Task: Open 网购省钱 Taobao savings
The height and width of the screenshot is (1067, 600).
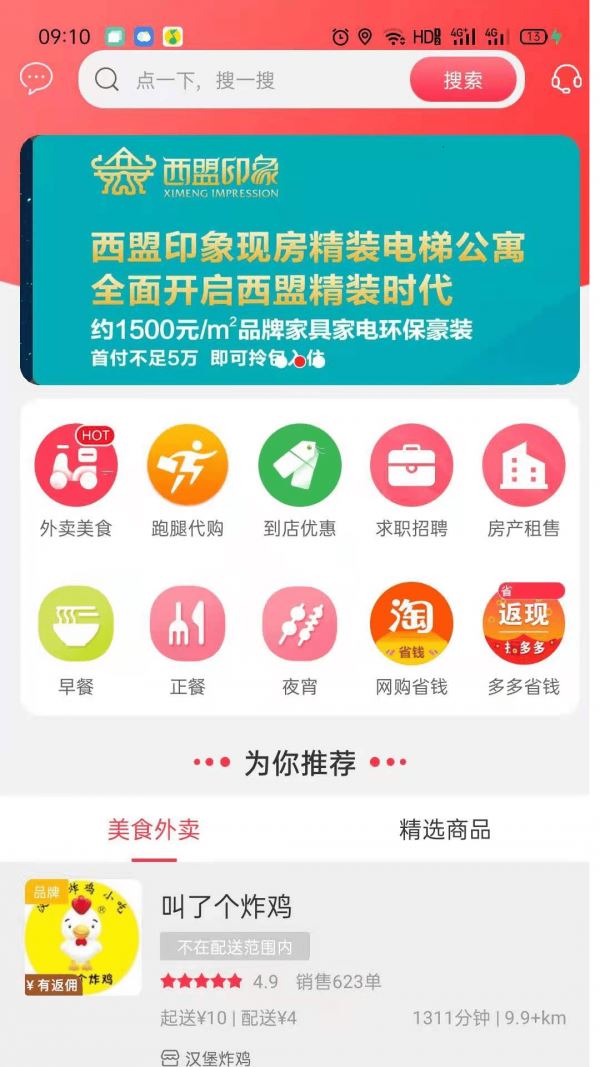Action: (x=412, y=638)
